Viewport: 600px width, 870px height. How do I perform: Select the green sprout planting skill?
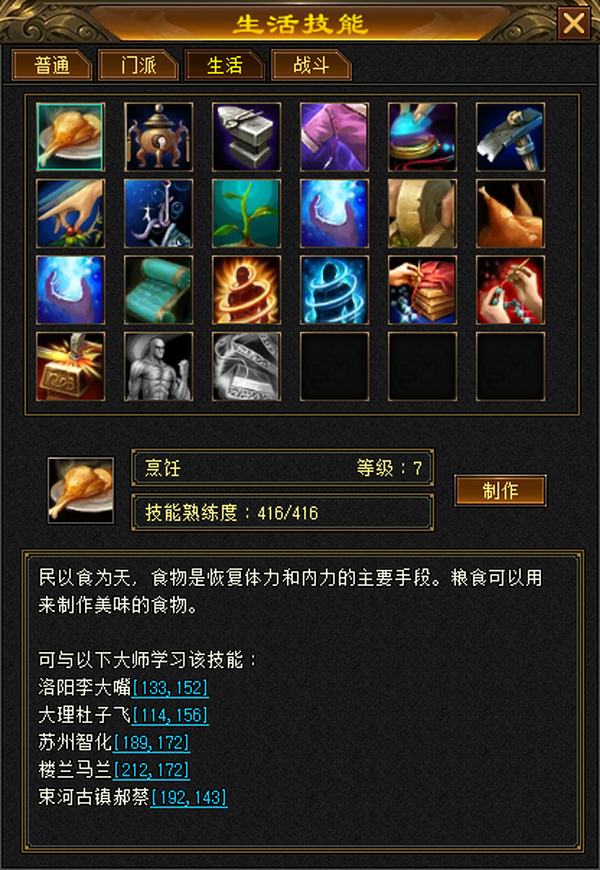click(246, 213)
